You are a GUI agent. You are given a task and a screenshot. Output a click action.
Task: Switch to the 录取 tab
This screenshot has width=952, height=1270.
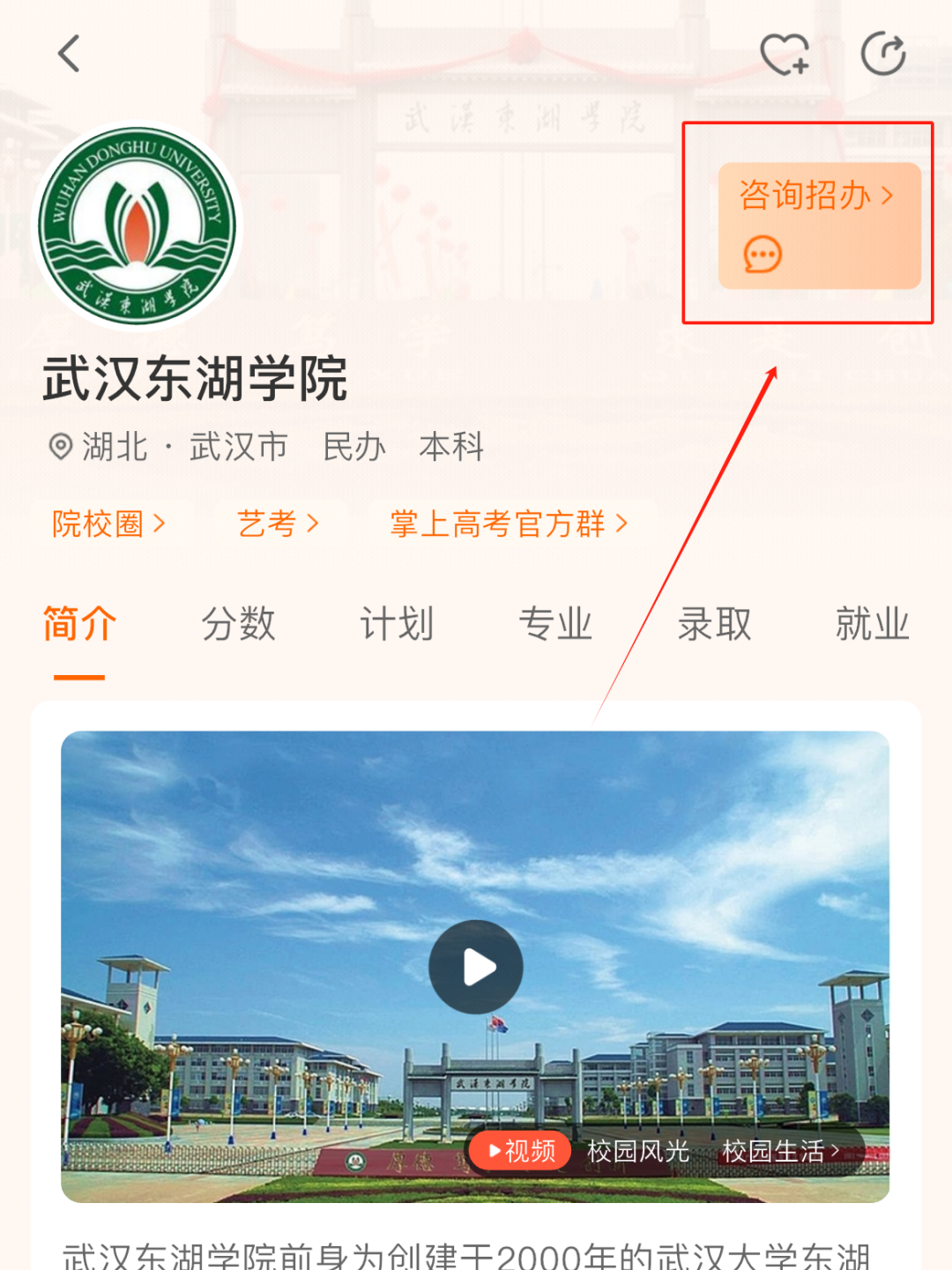[714, 624]
